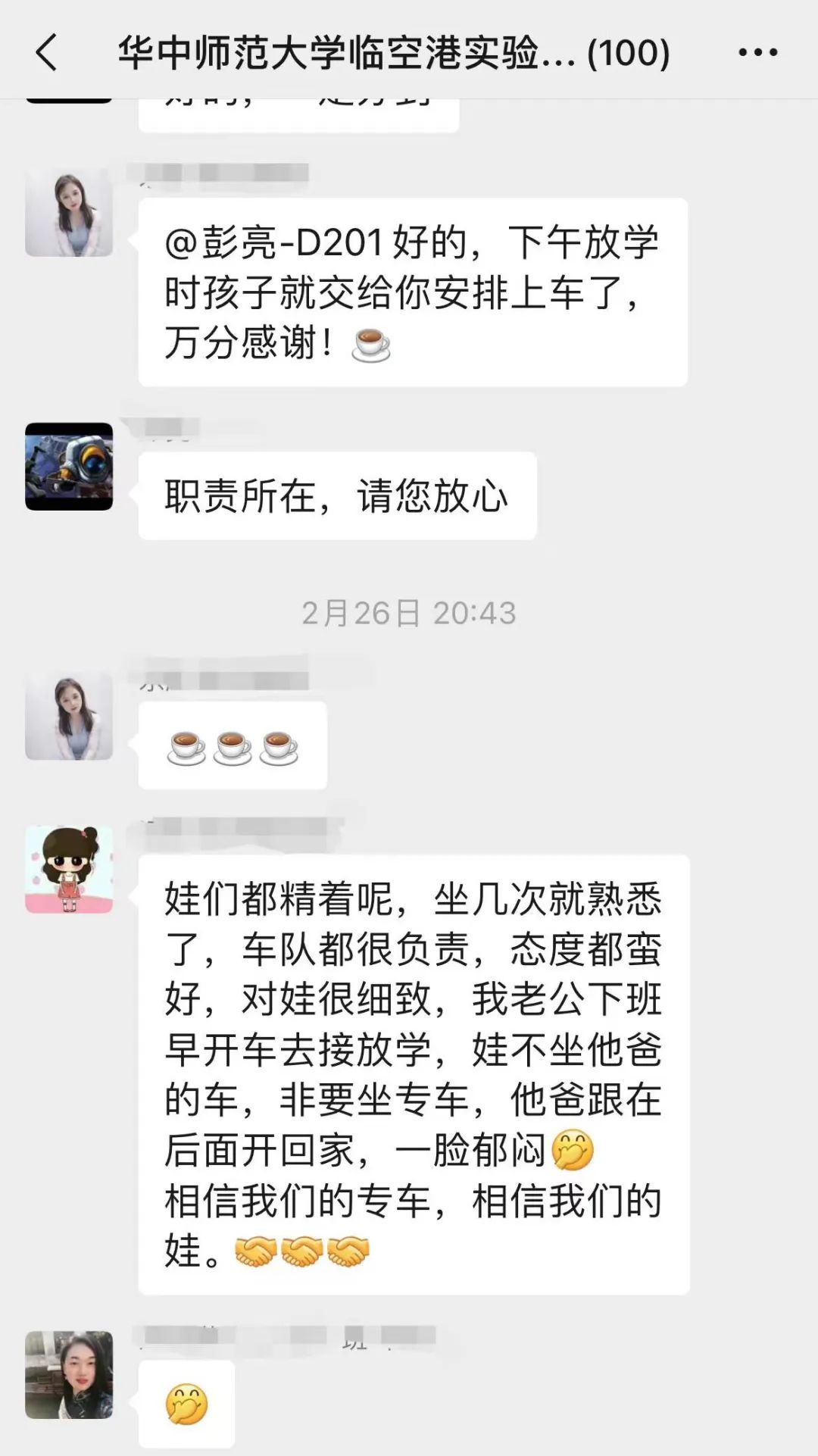This screenshot has width=818, height=1456.
Task: Open avatar beside the three coffee cups message
Action: point(69,716)
